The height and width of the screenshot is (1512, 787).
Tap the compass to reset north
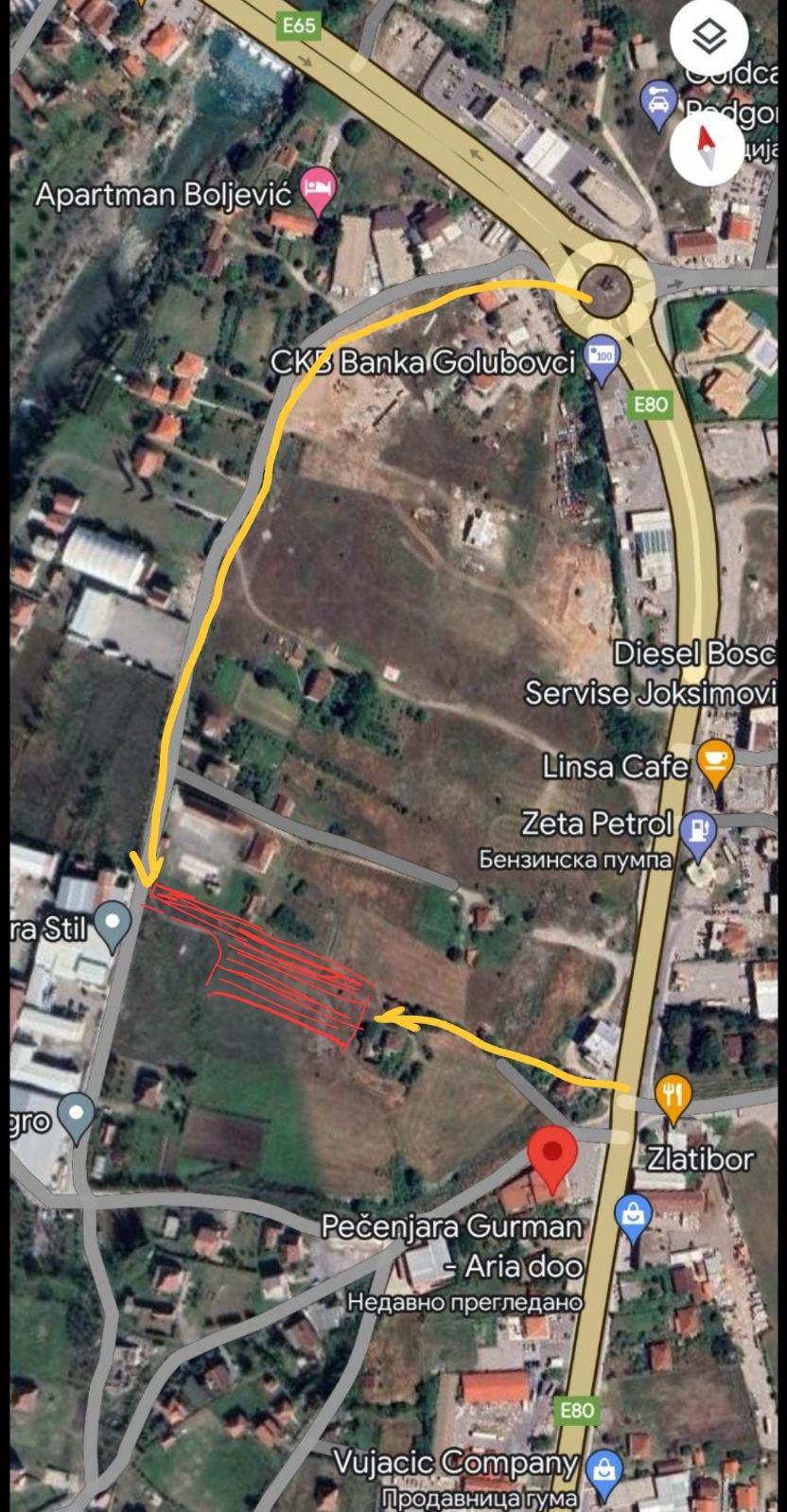(x=708, y=148)
